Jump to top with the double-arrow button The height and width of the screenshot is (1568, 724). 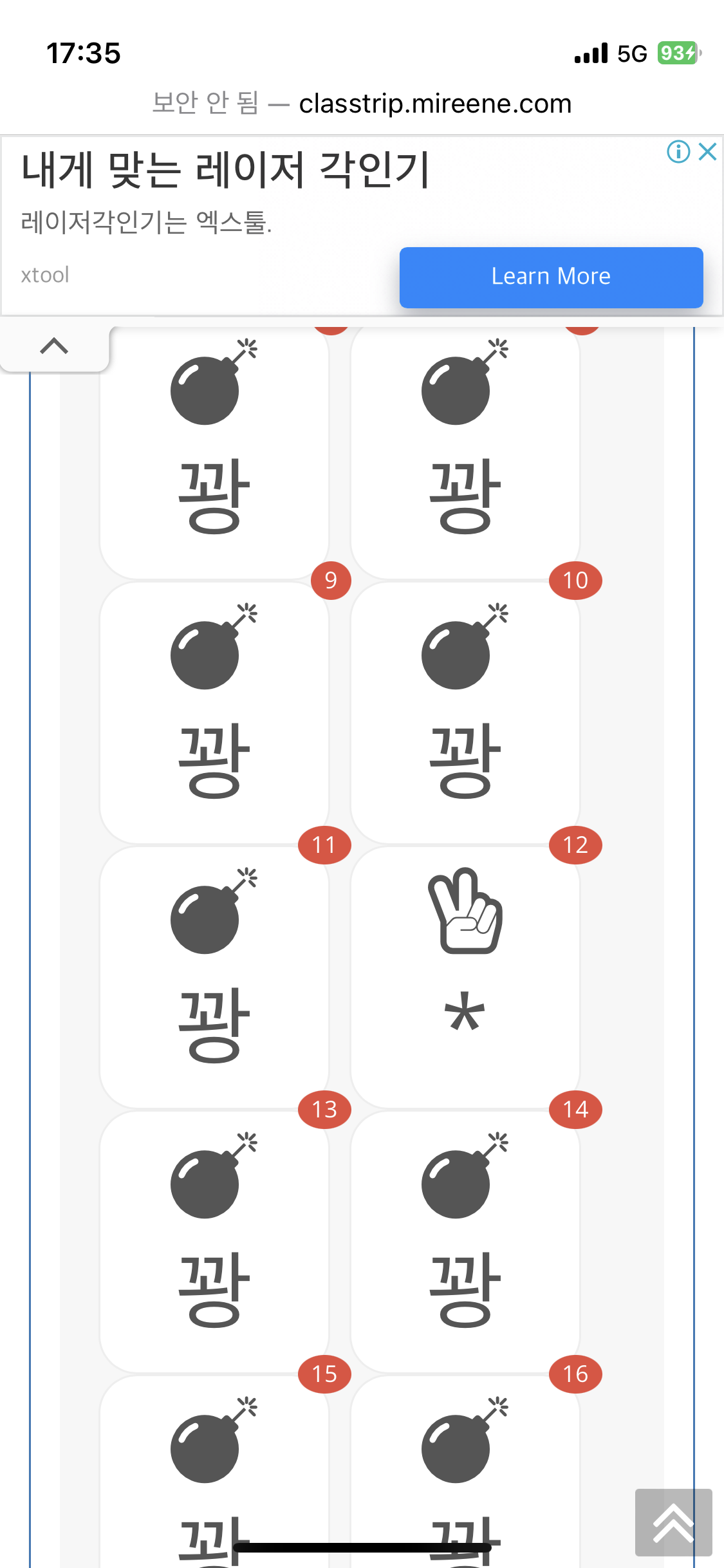point(673,1522)
